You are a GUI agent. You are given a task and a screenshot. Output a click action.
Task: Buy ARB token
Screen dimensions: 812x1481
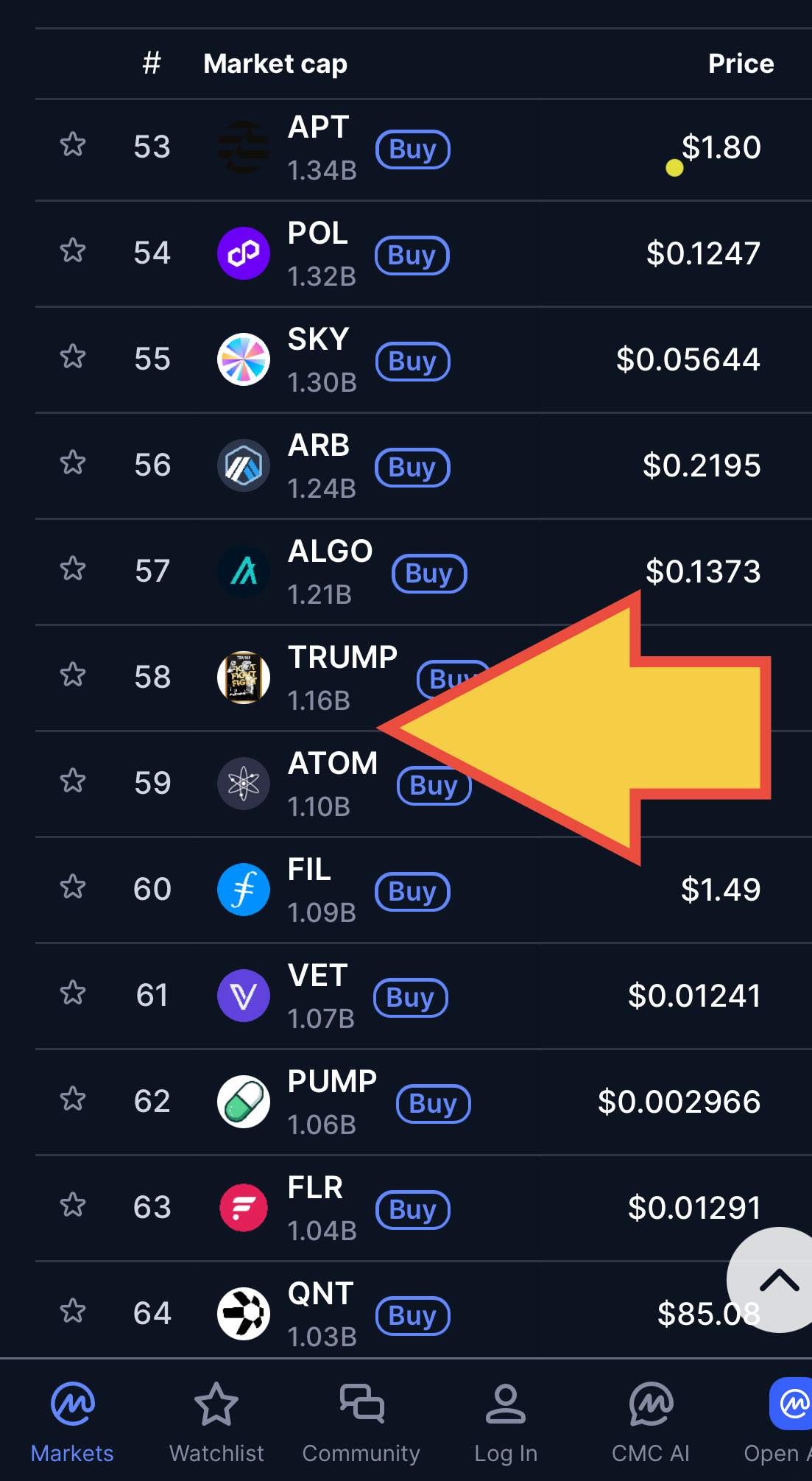(412, 468)
